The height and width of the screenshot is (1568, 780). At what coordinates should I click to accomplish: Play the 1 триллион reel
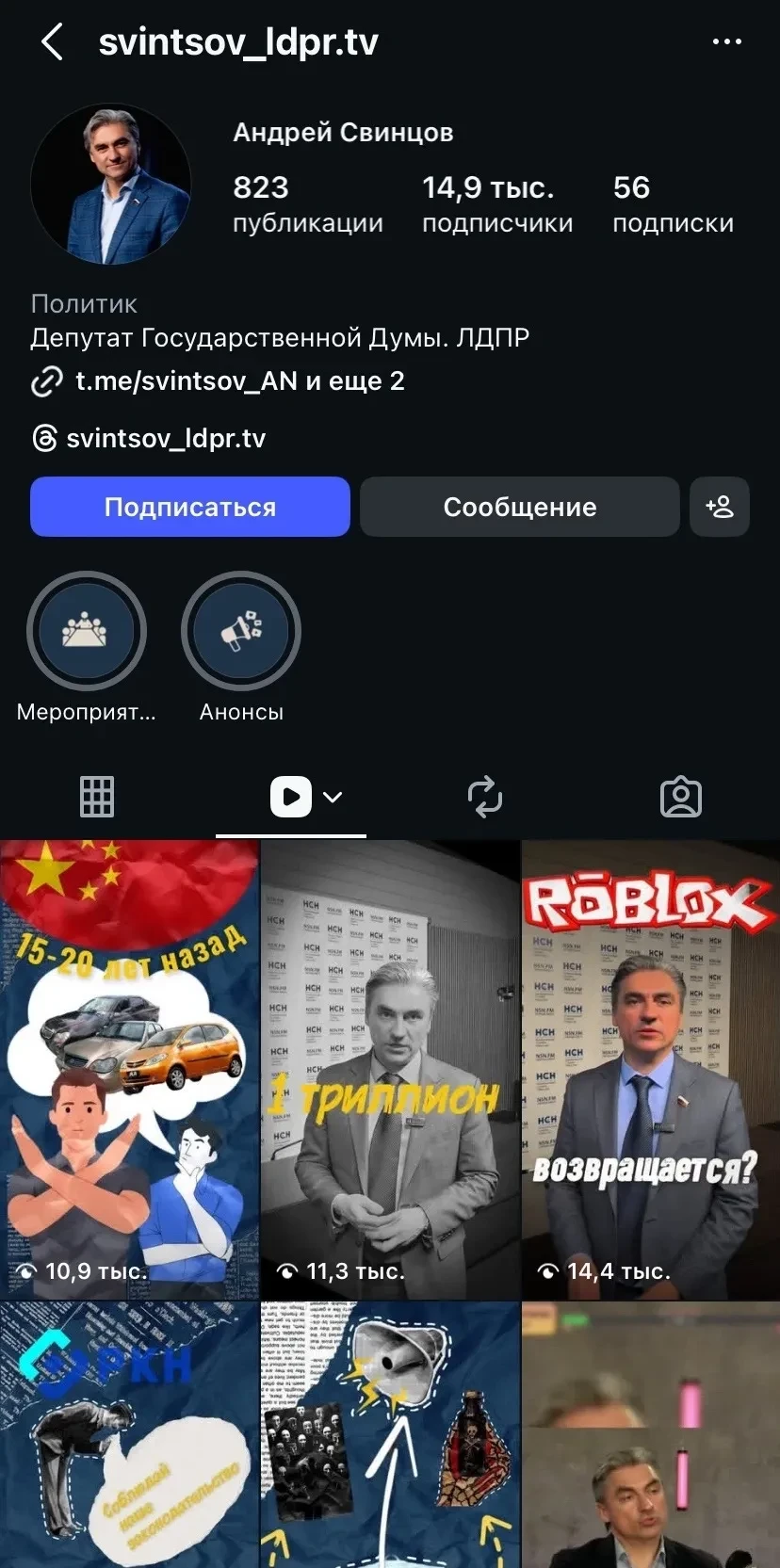click(x=390, y=1069)
